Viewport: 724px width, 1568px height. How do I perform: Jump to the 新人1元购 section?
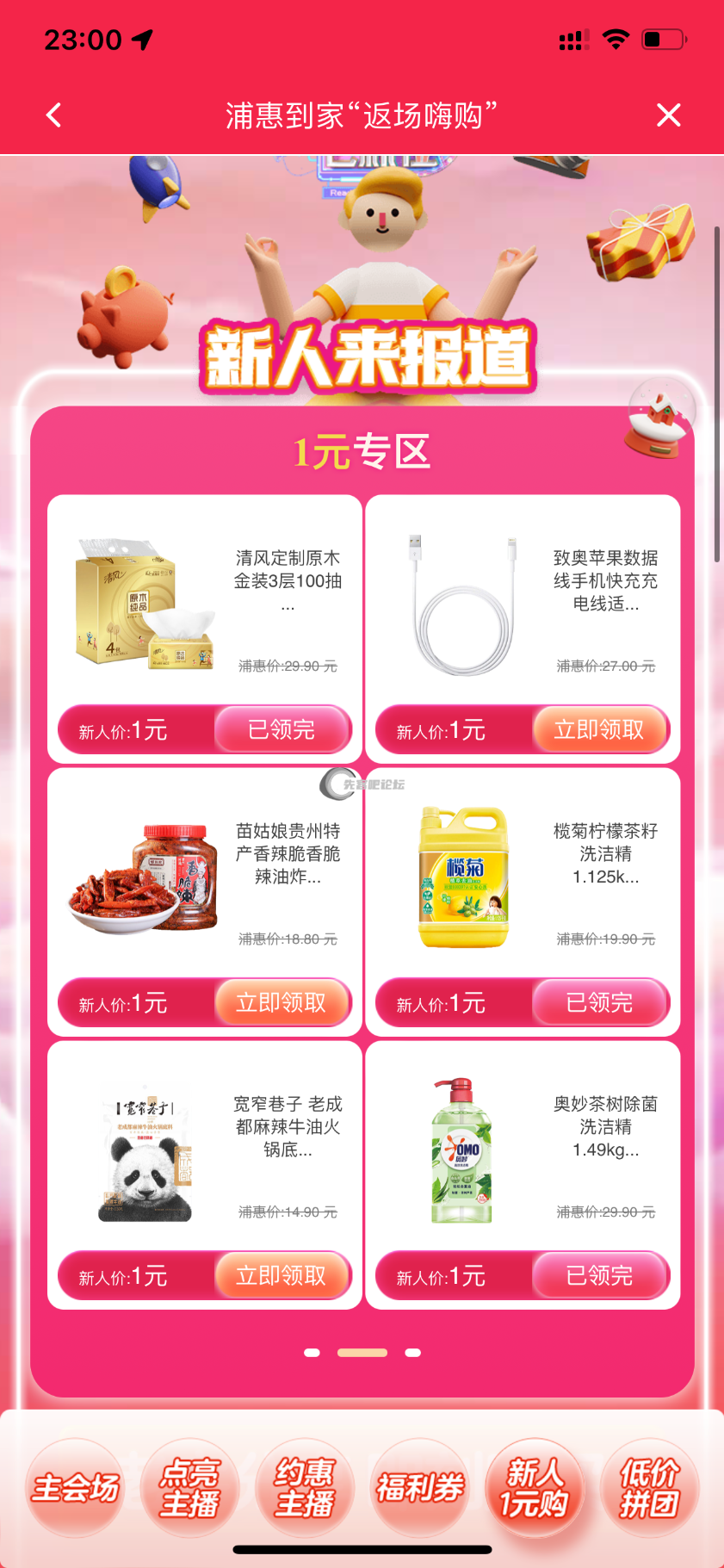tap(535, 1488)
